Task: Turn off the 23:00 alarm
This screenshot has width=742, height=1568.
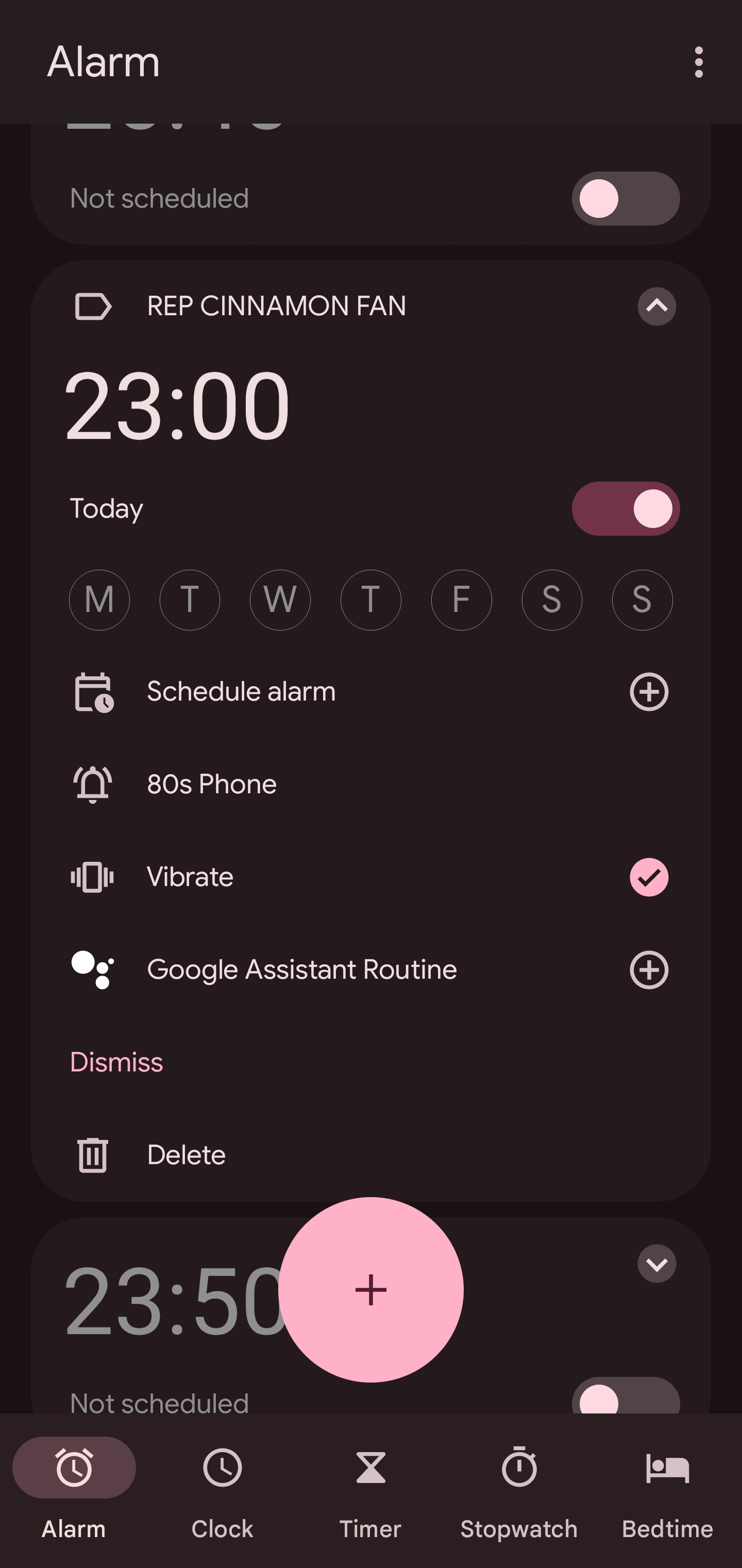Action: [625, 509]
